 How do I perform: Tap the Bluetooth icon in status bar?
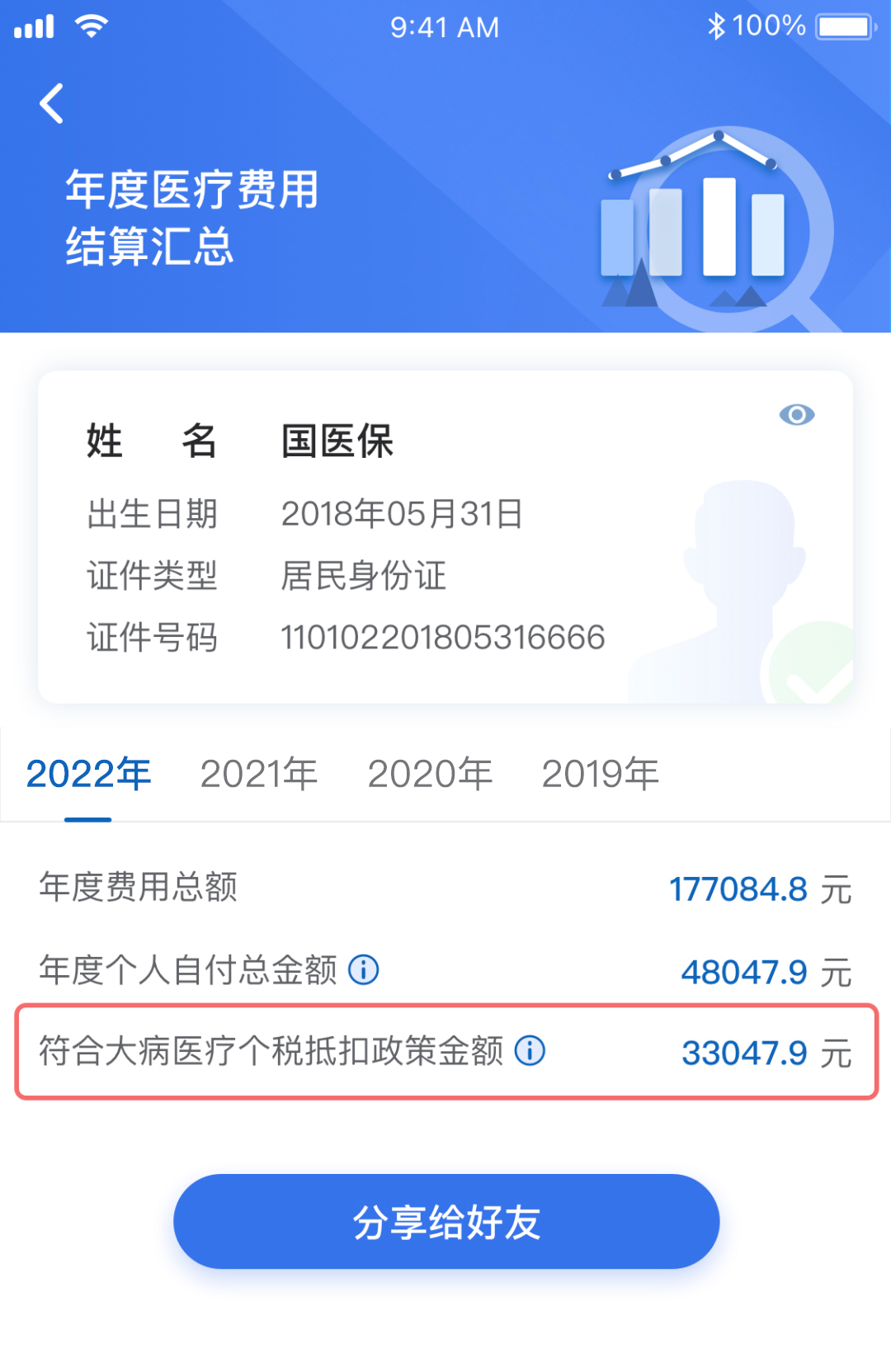[x=717, y=26]
